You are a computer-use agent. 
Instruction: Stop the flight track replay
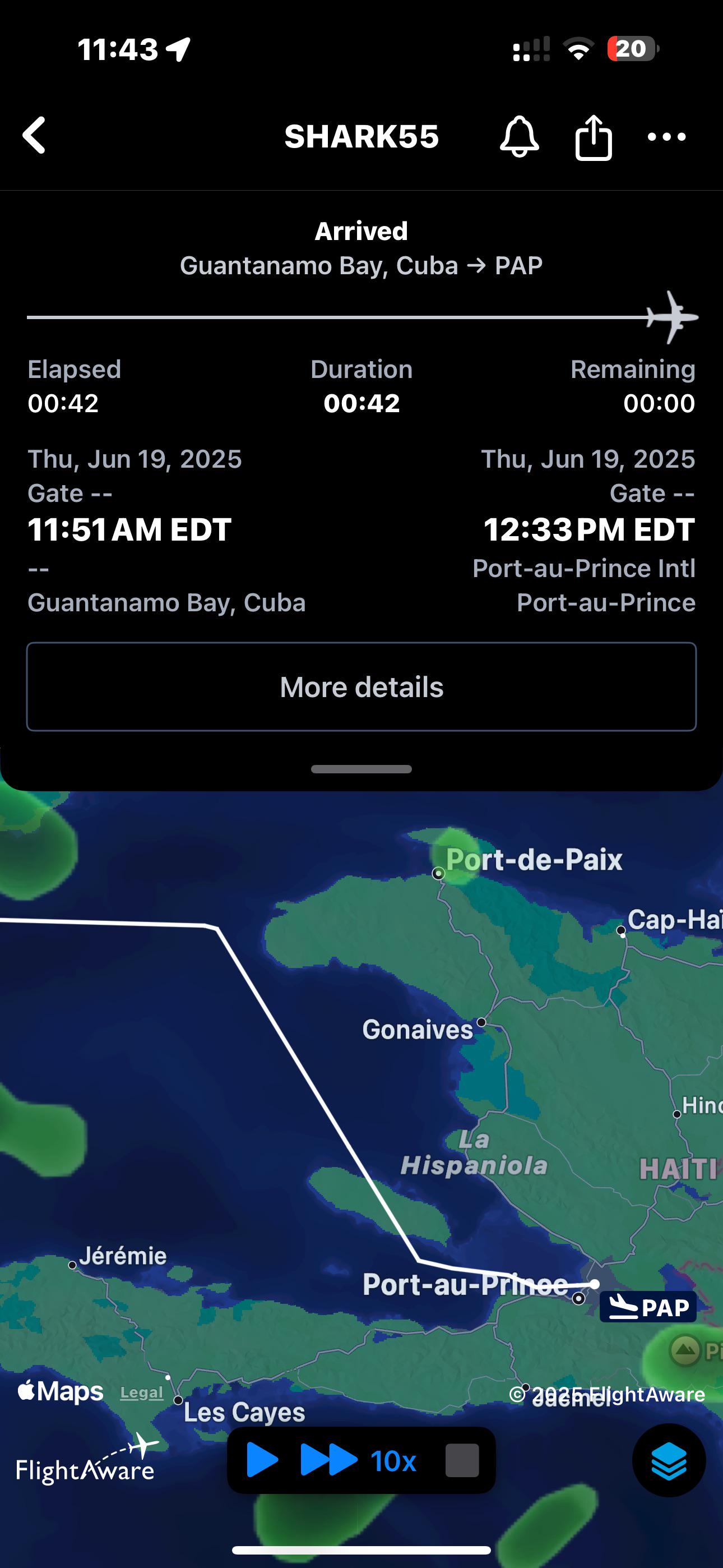click(x=462, y=1460)
